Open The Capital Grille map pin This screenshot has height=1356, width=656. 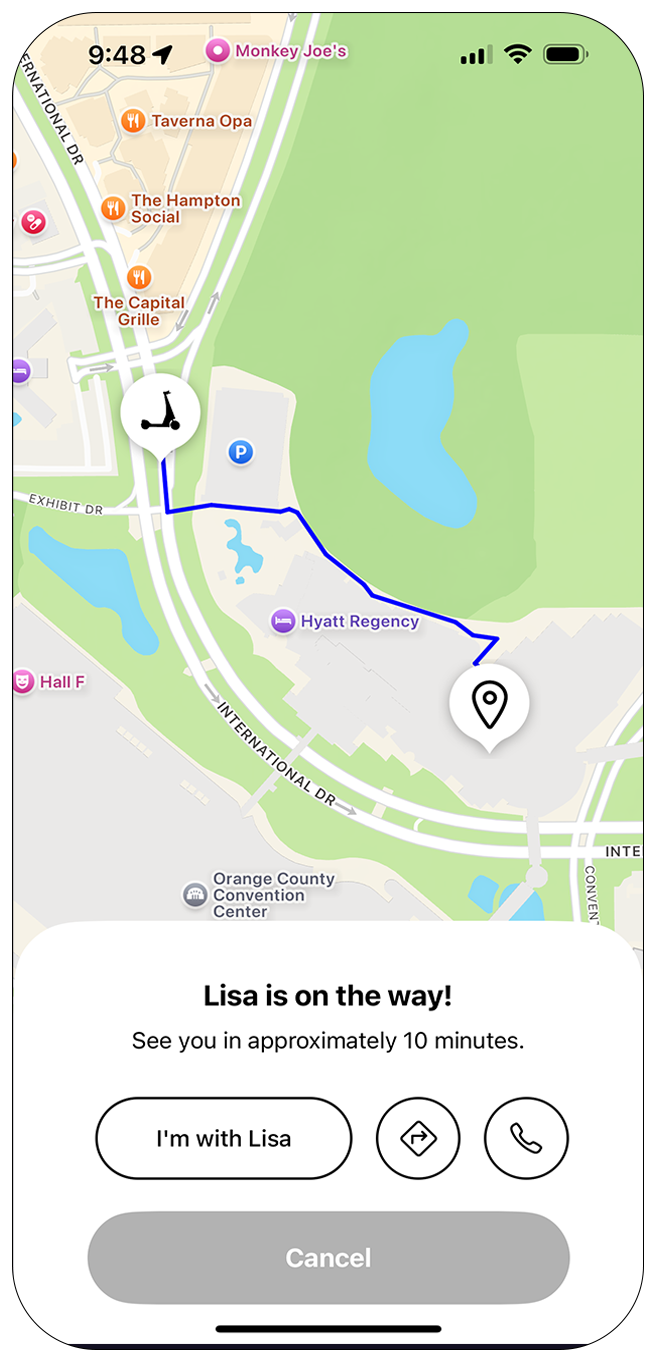[139, 276]
